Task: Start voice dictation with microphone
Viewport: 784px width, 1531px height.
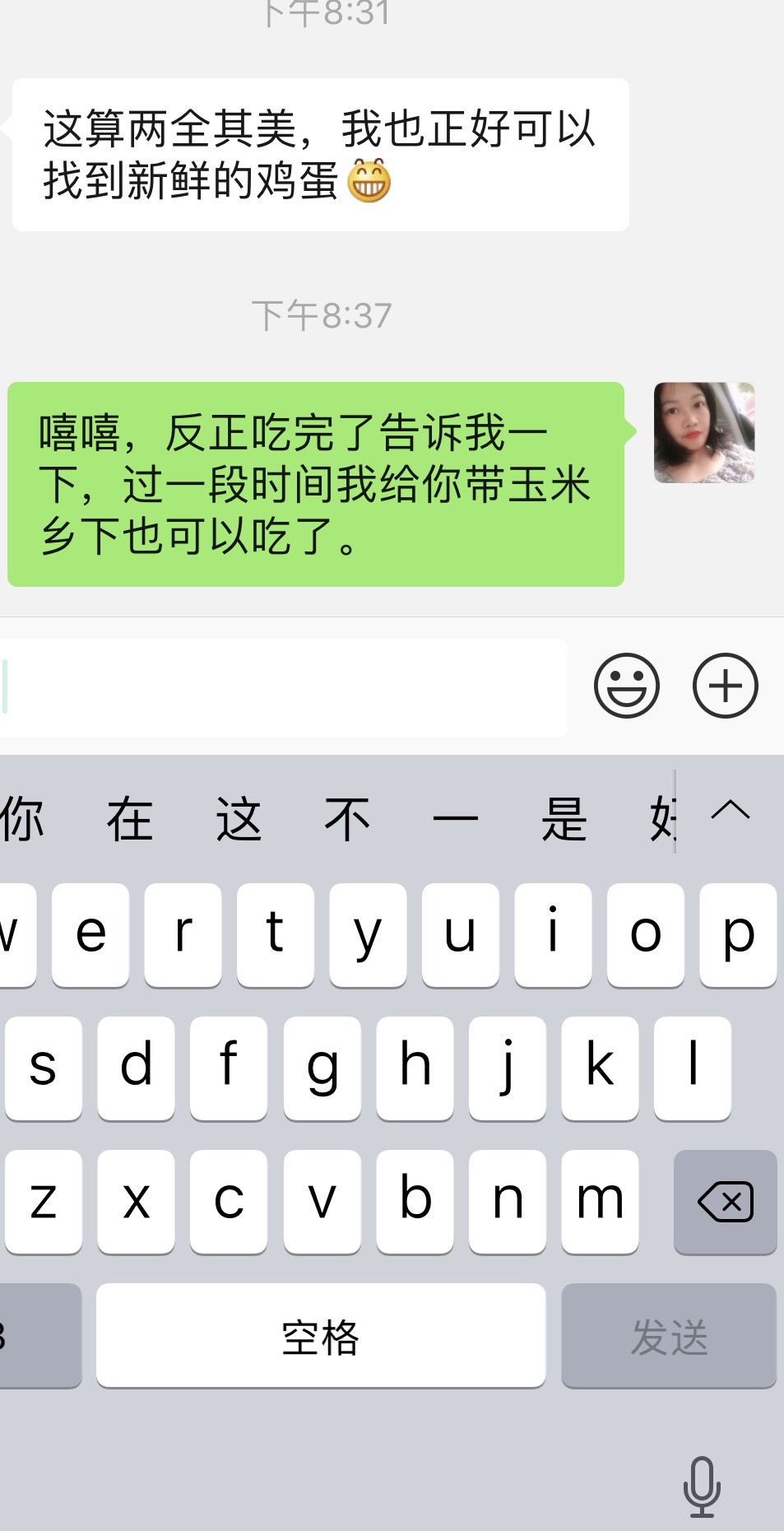Action: tap(701, 1487)
